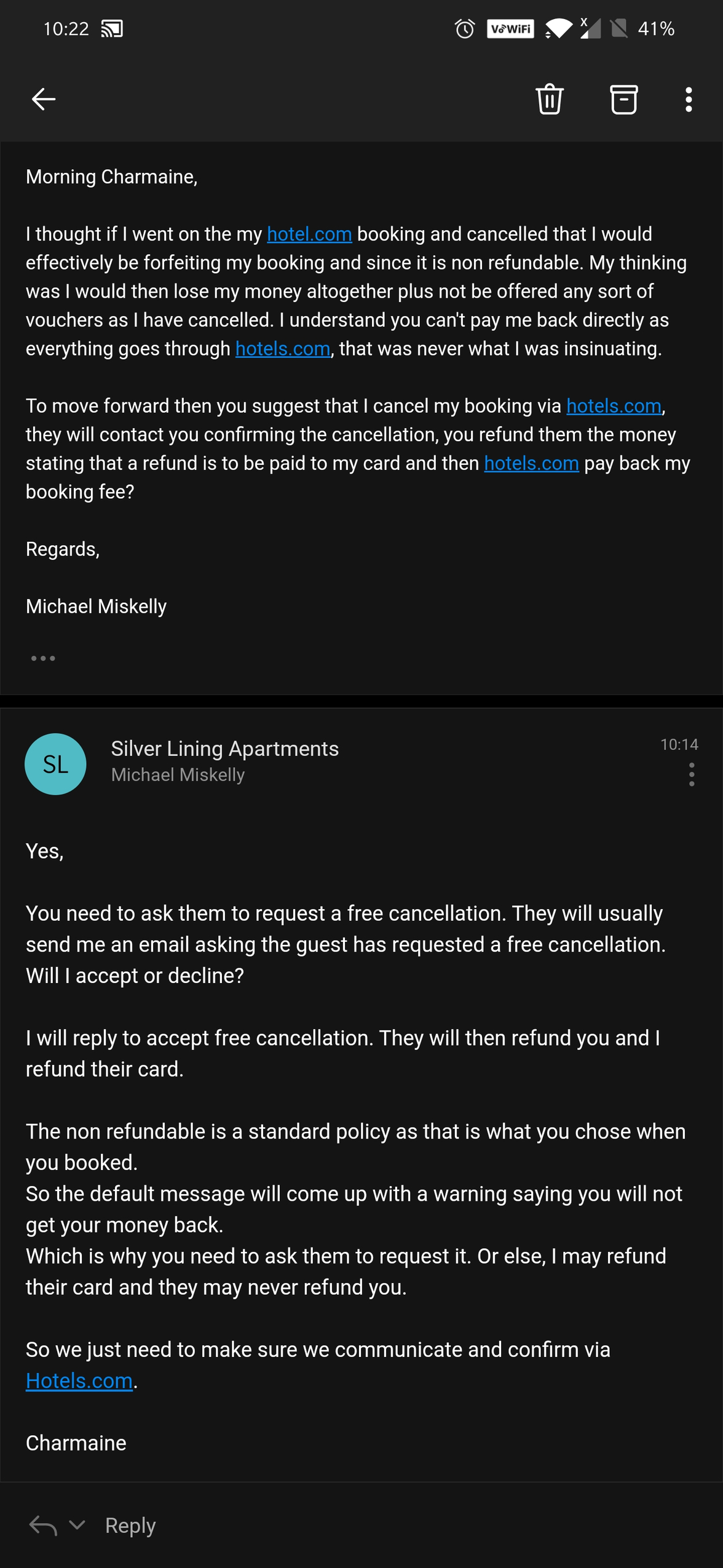Follow the Hotels.com link in Charmaine's reply
Image resolution: width=723 pixels, height=1568 pixels.
79,1380
